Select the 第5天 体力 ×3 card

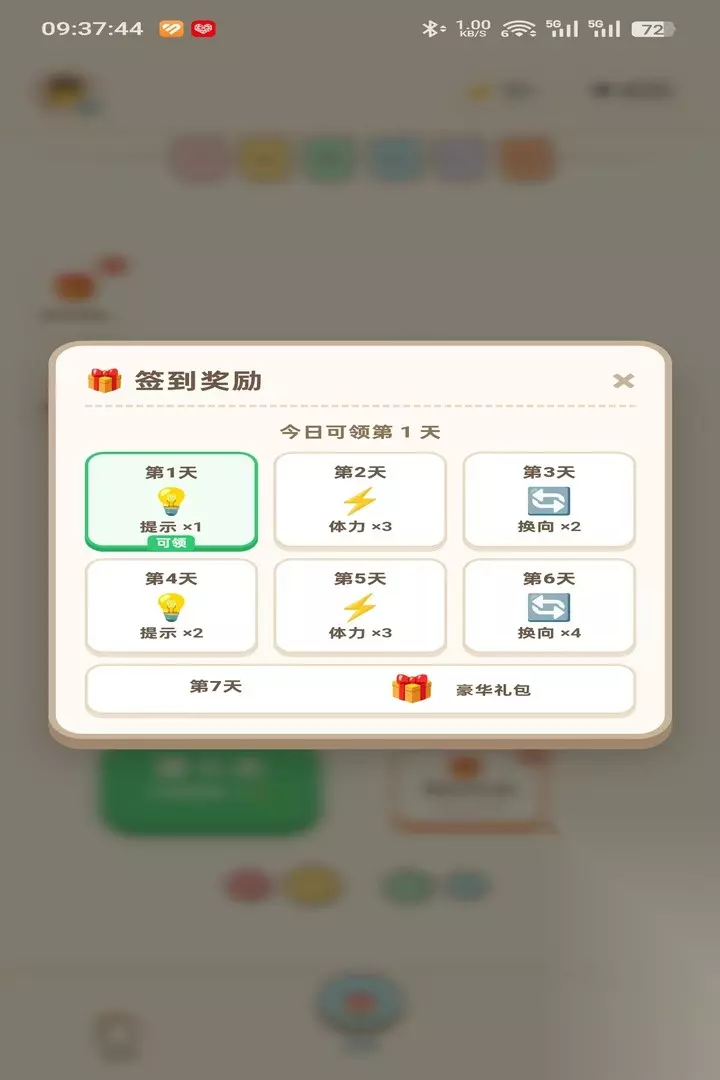coord(360,607)
